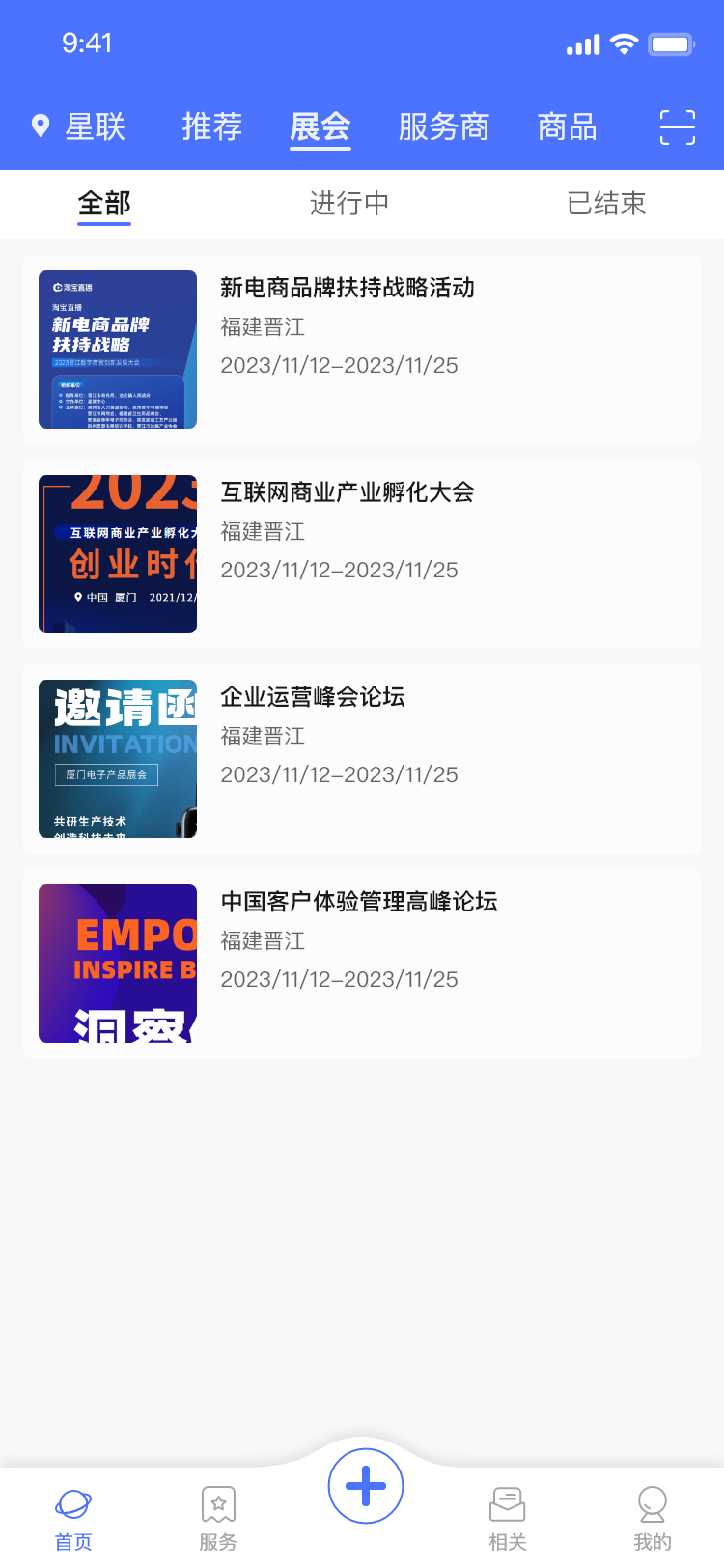The image size is (724, 1568).
Task: Open 服务 in the bottom navigation
Action: point(218,1521)
